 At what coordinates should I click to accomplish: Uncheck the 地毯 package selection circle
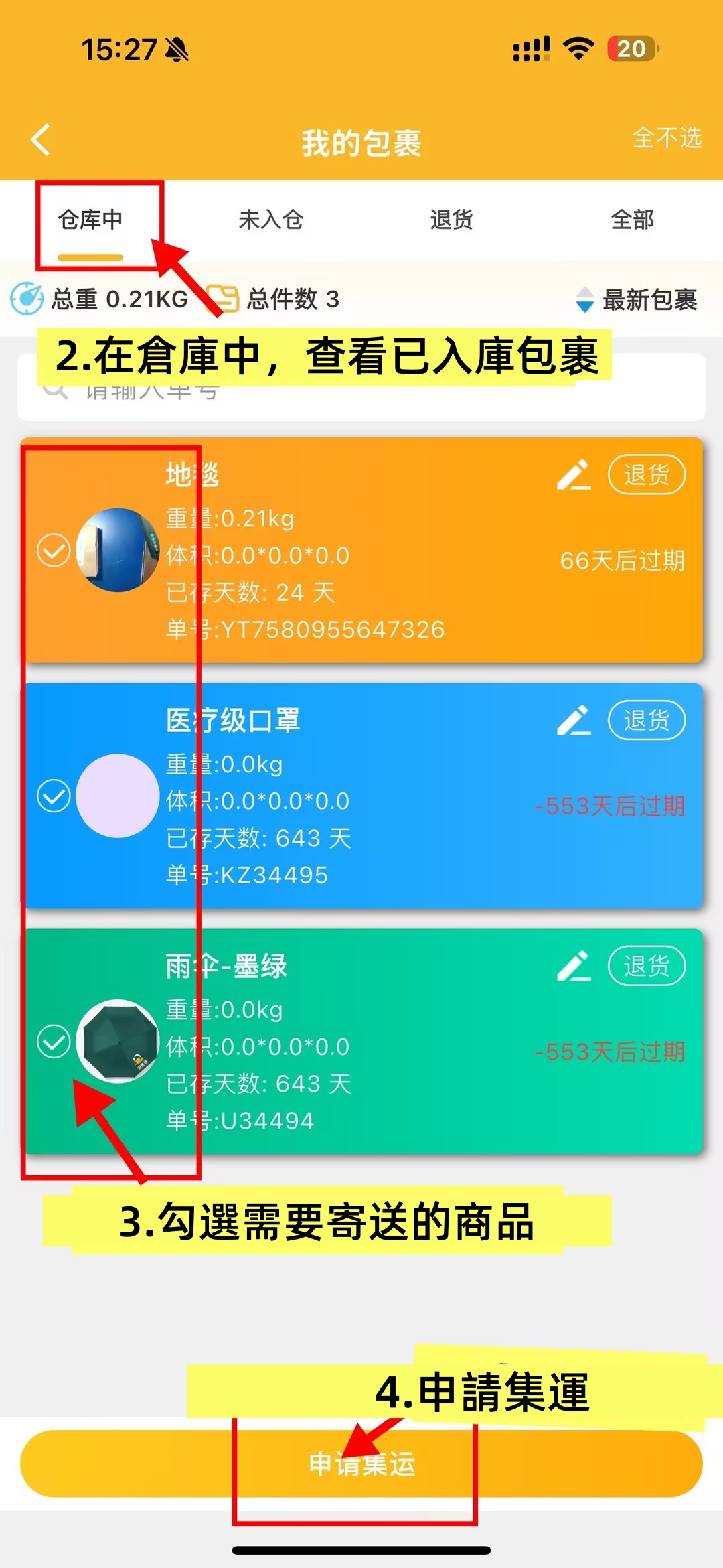click(x=54, y=551)
